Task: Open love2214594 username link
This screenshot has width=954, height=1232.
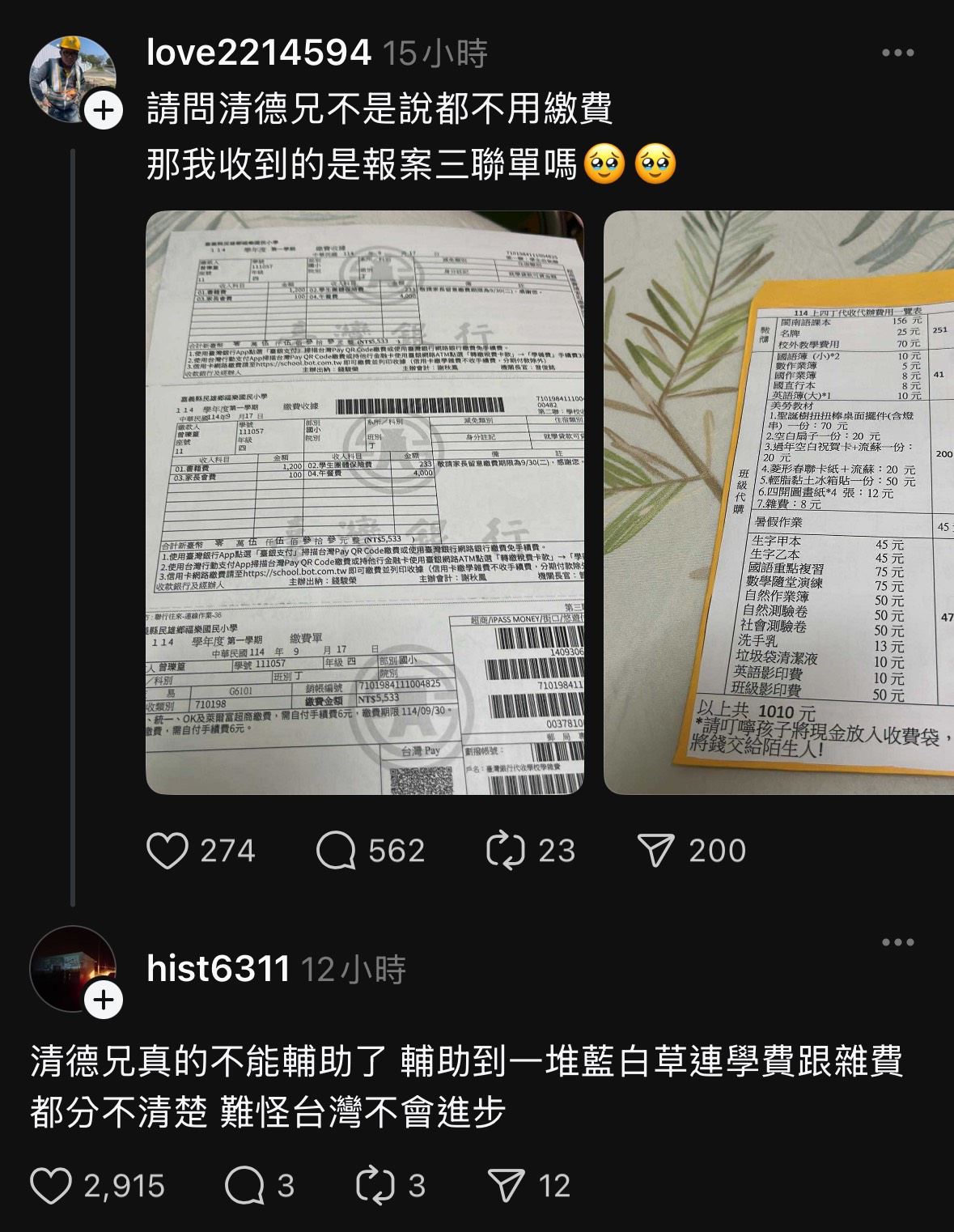Action: 259,53
